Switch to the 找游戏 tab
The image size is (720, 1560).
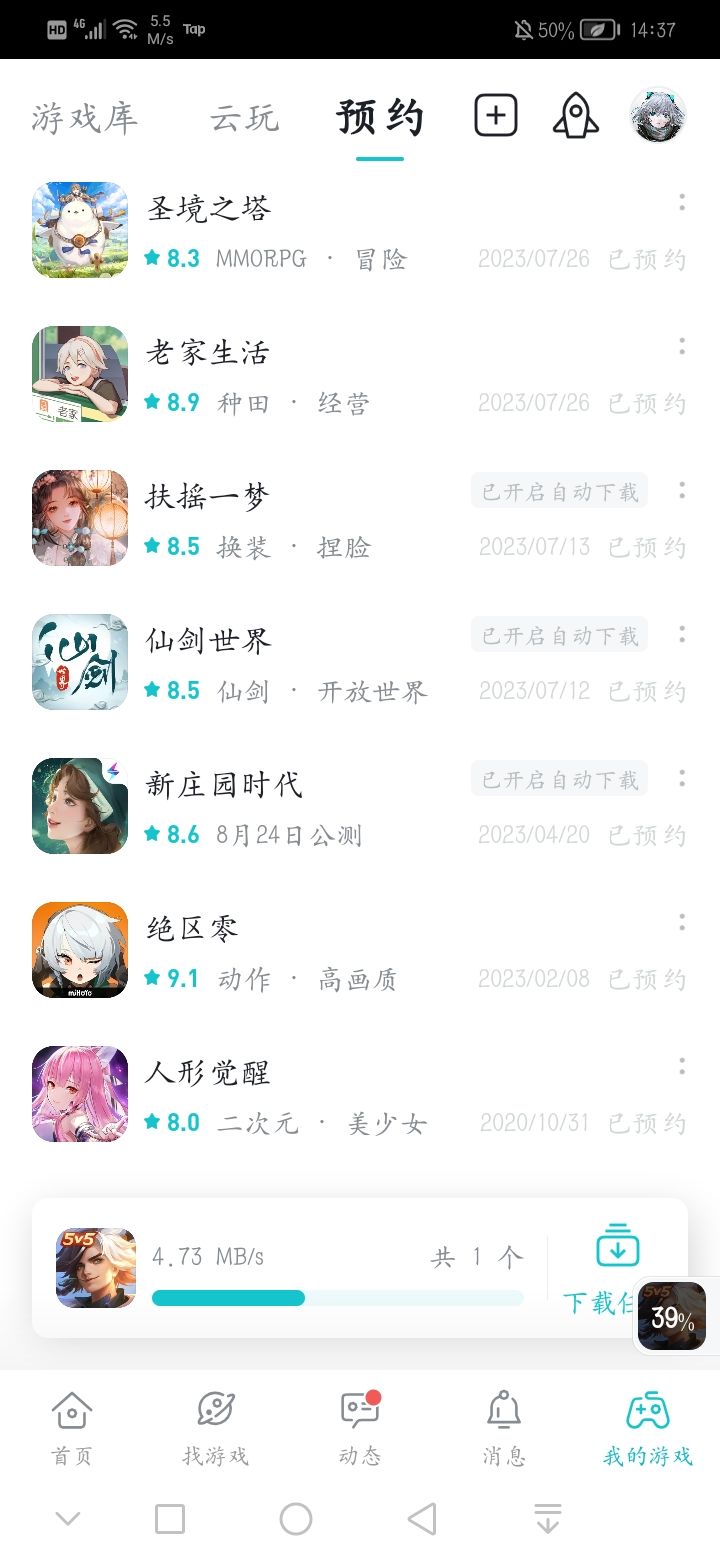215,1428
